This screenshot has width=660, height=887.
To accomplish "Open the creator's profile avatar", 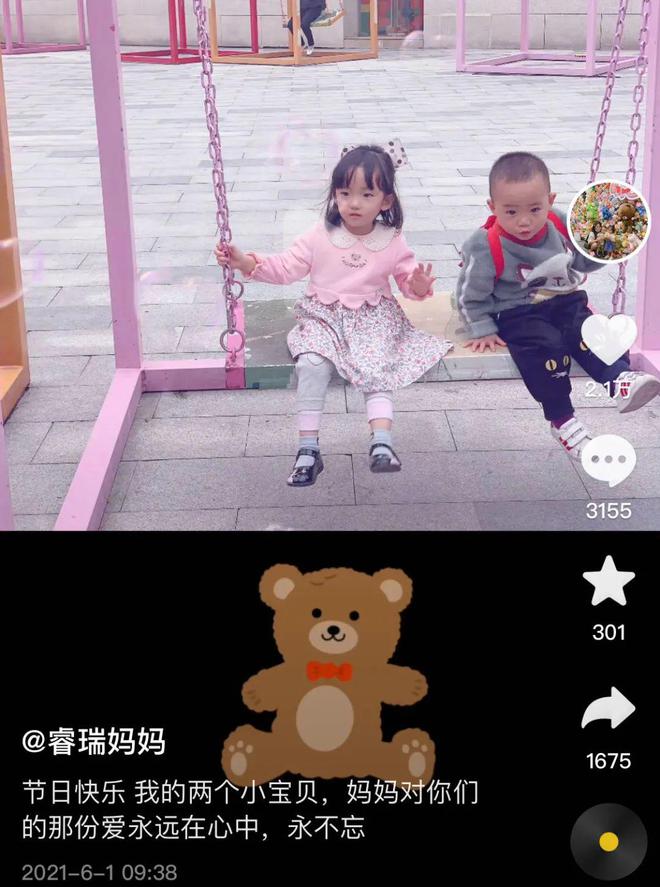I will (608, 222).
